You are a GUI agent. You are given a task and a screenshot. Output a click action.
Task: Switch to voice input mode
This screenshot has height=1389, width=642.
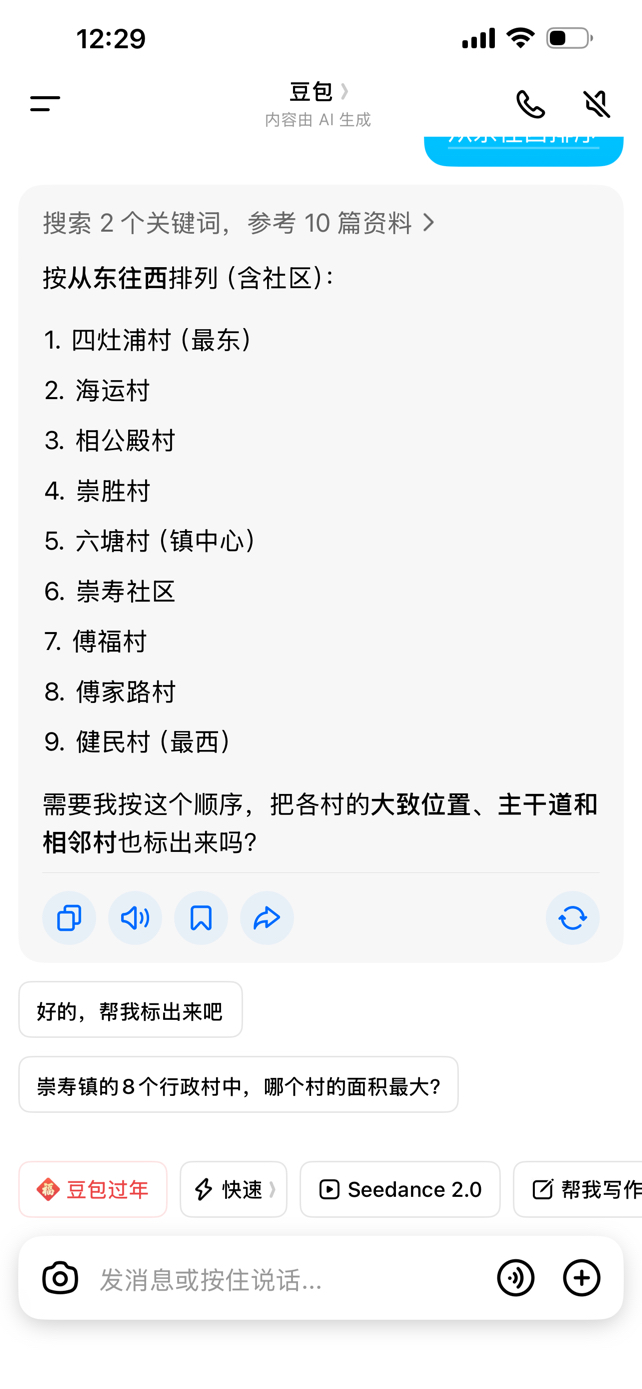(516, 1278)
